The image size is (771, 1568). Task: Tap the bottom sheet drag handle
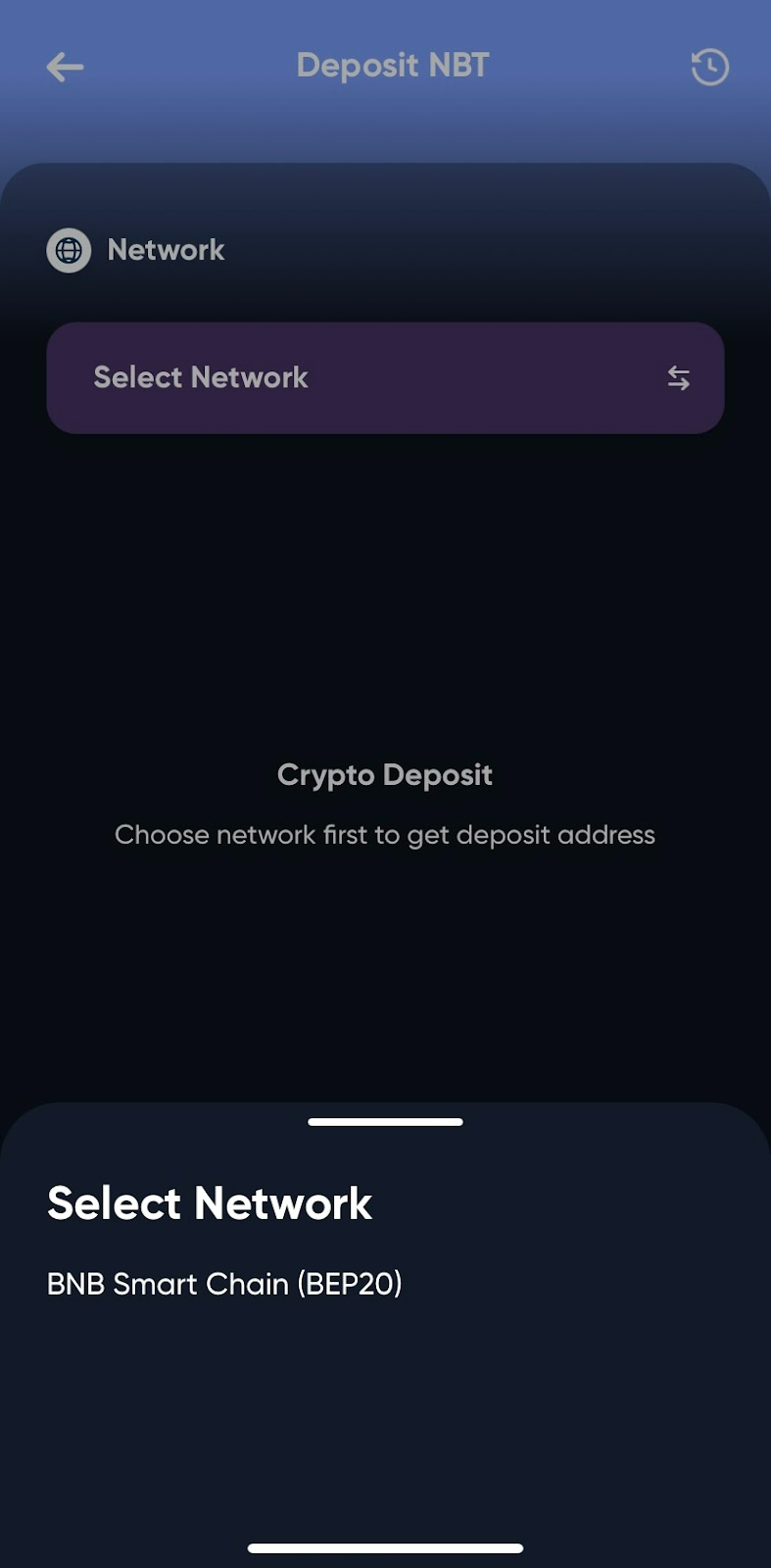tap(385, 1121)
